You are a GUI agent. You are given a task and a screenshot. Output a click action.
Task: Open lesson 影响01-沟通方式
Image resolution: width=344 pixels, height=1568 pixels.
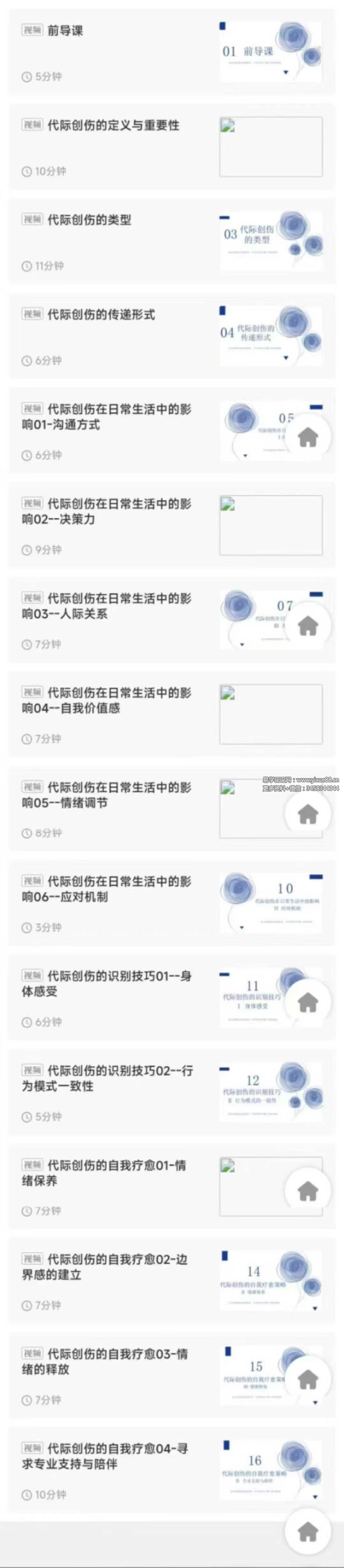pyautogui.click(x=107, y=417)
